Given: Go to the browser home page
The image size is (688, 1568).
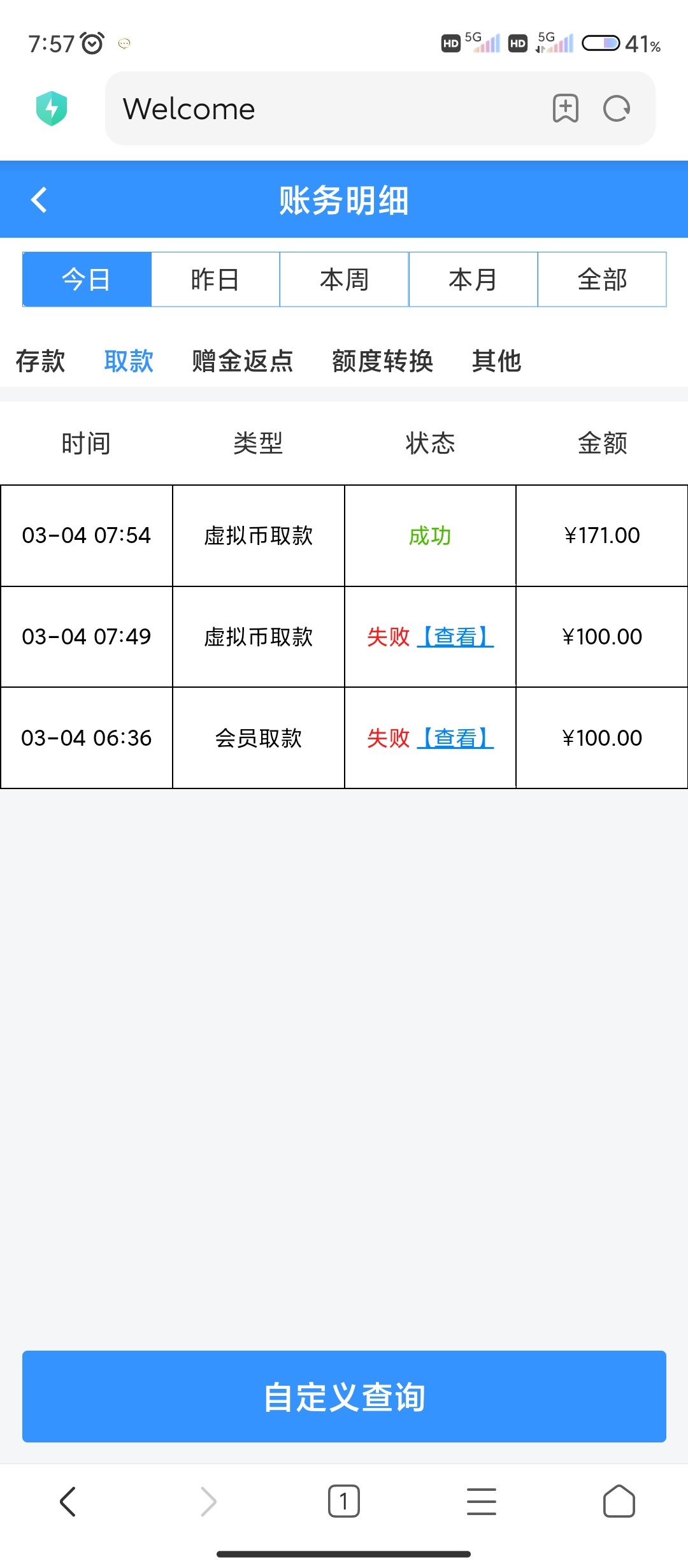Looking at the screenshot, I should [x=619, y=1501].
